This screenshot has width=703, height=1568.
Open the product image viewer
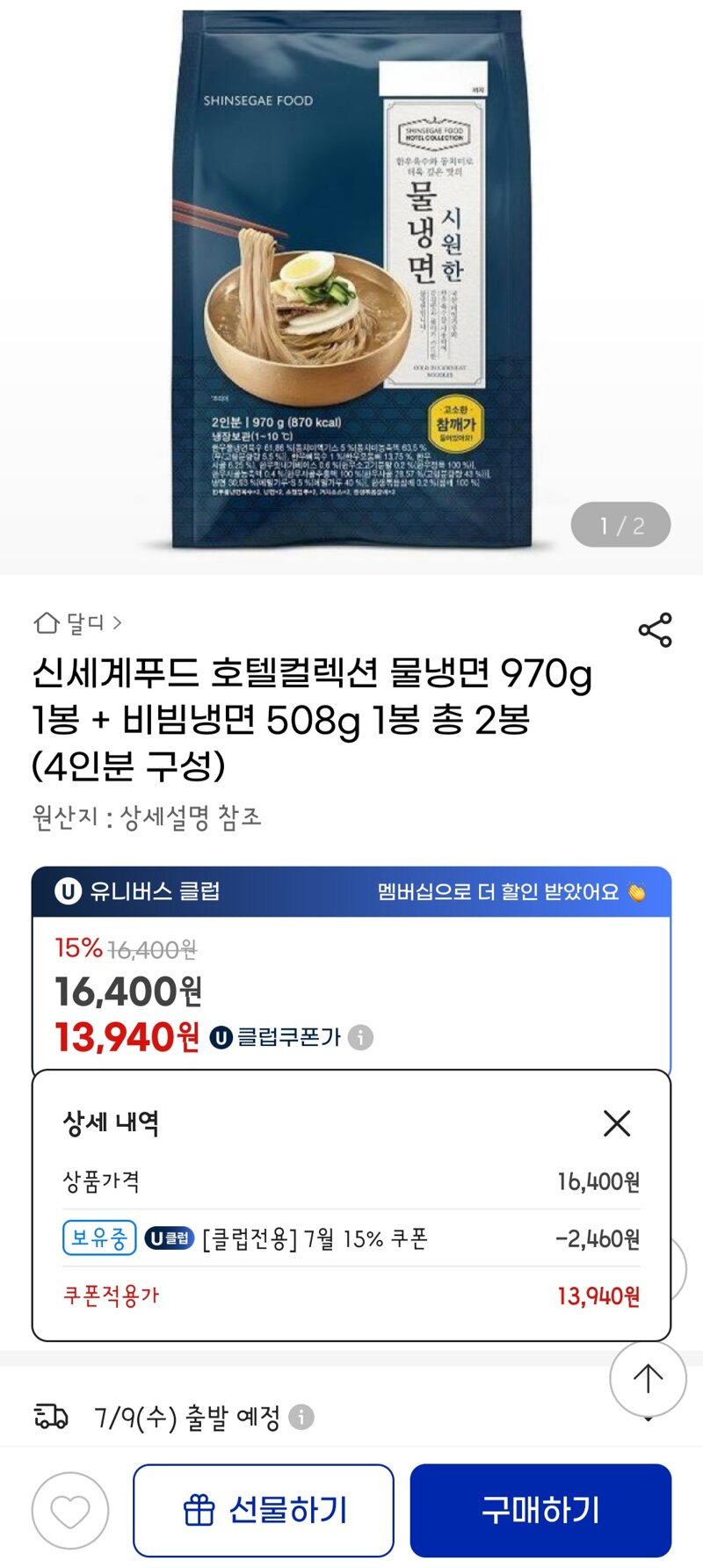351,281
